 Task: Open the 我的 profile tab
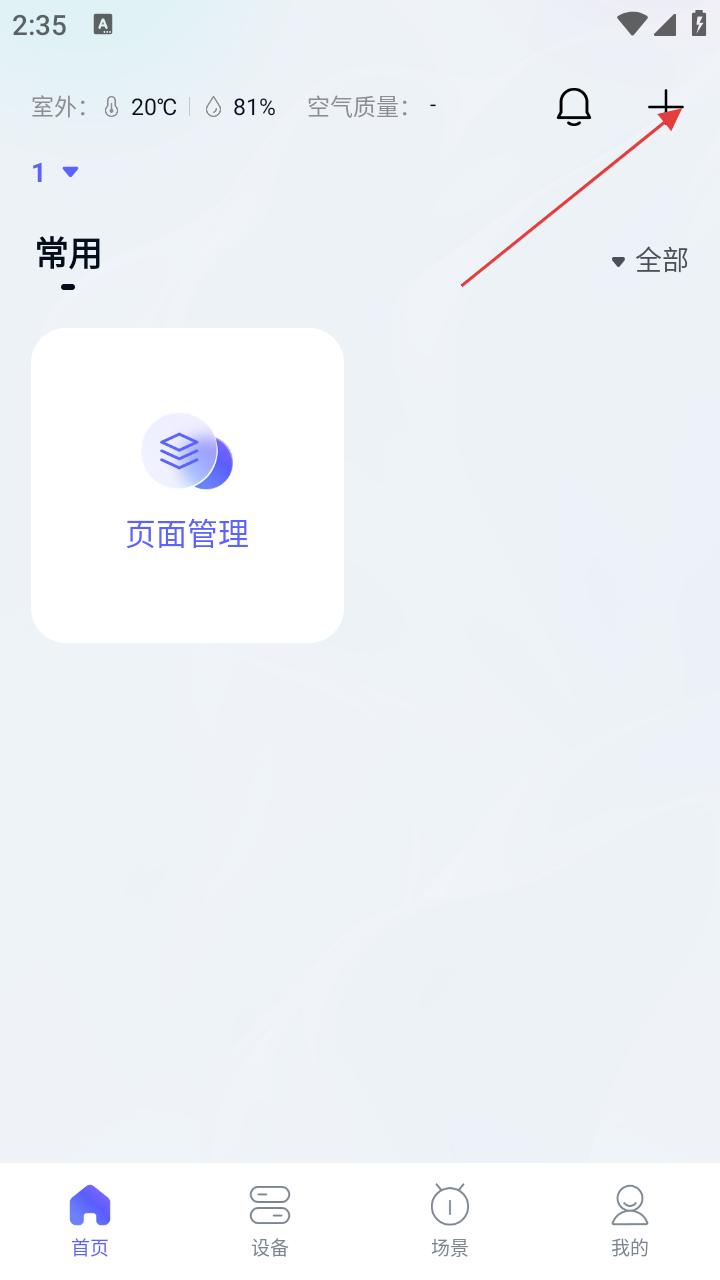click(x=630, y=1220)
